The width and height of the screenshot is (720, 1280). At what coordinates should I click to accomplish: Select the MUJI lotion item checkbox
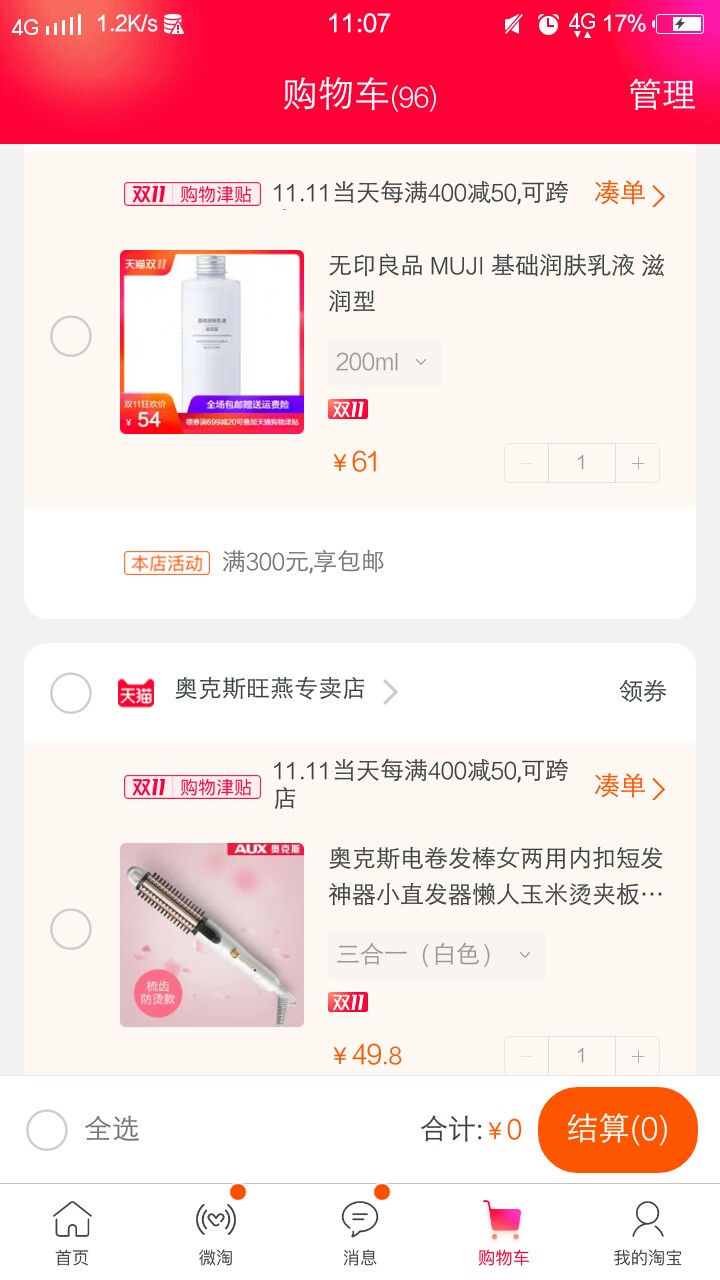71,336
